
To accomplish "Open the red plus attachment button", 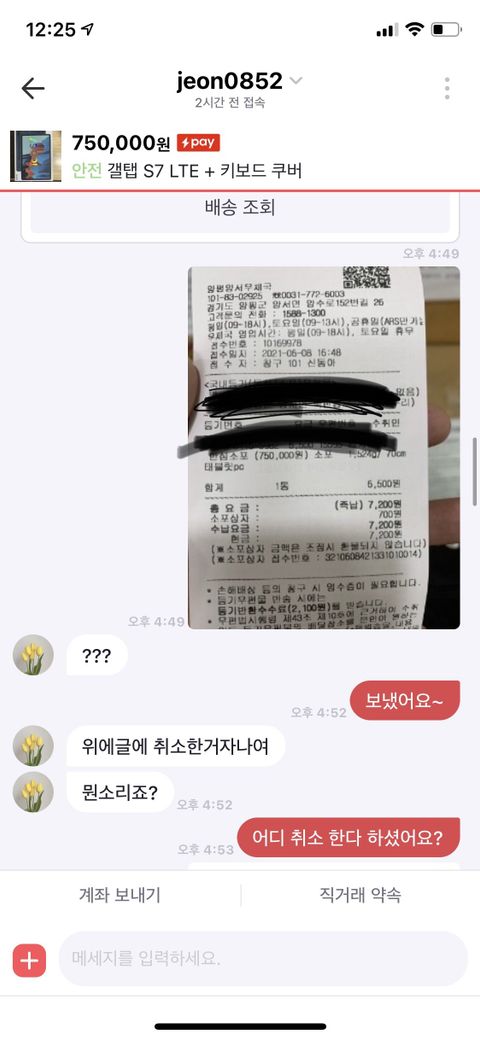I will point(29,960).
